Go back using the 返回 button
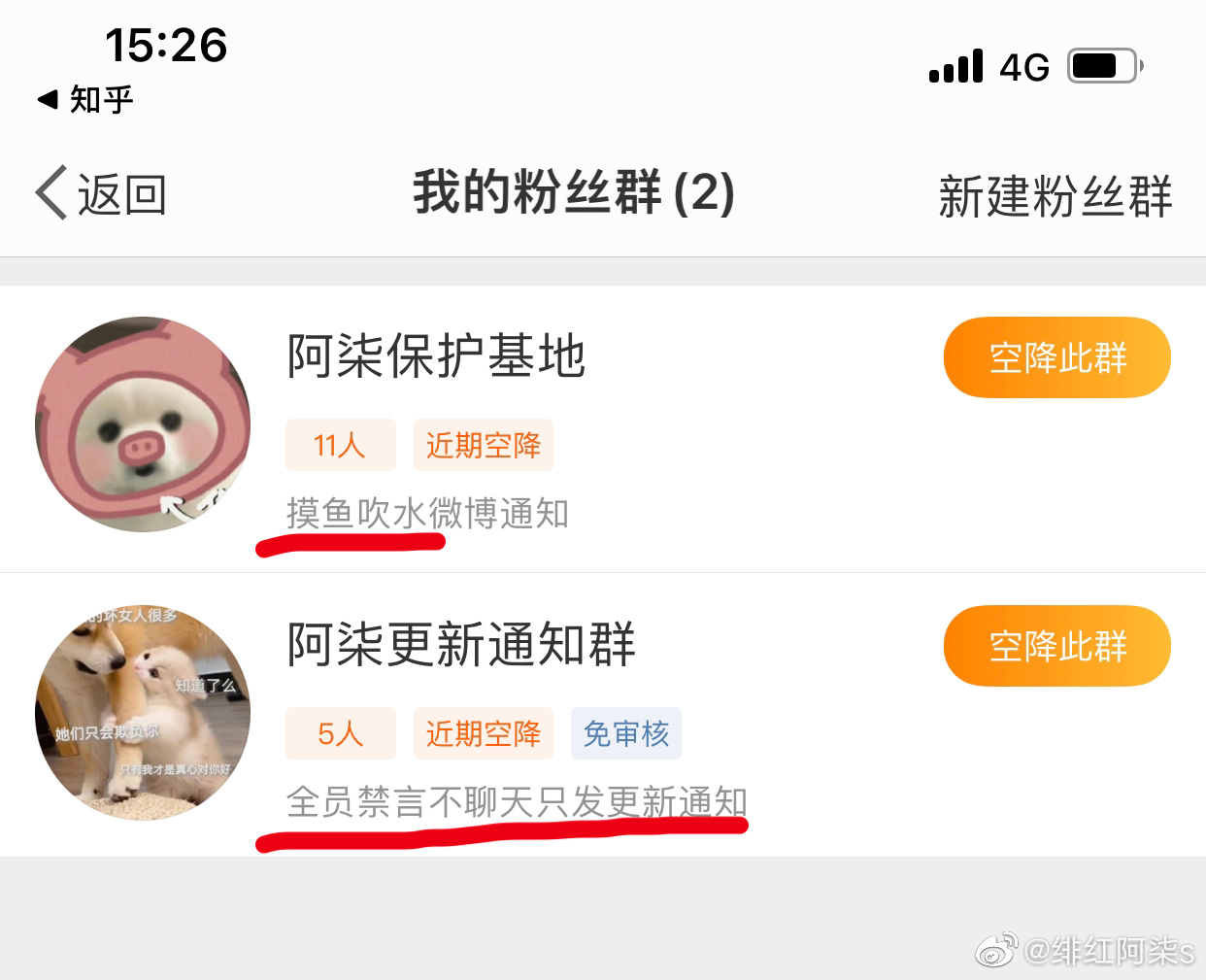This screenshot has width=1206, height=980. click(x=102, y=194)
